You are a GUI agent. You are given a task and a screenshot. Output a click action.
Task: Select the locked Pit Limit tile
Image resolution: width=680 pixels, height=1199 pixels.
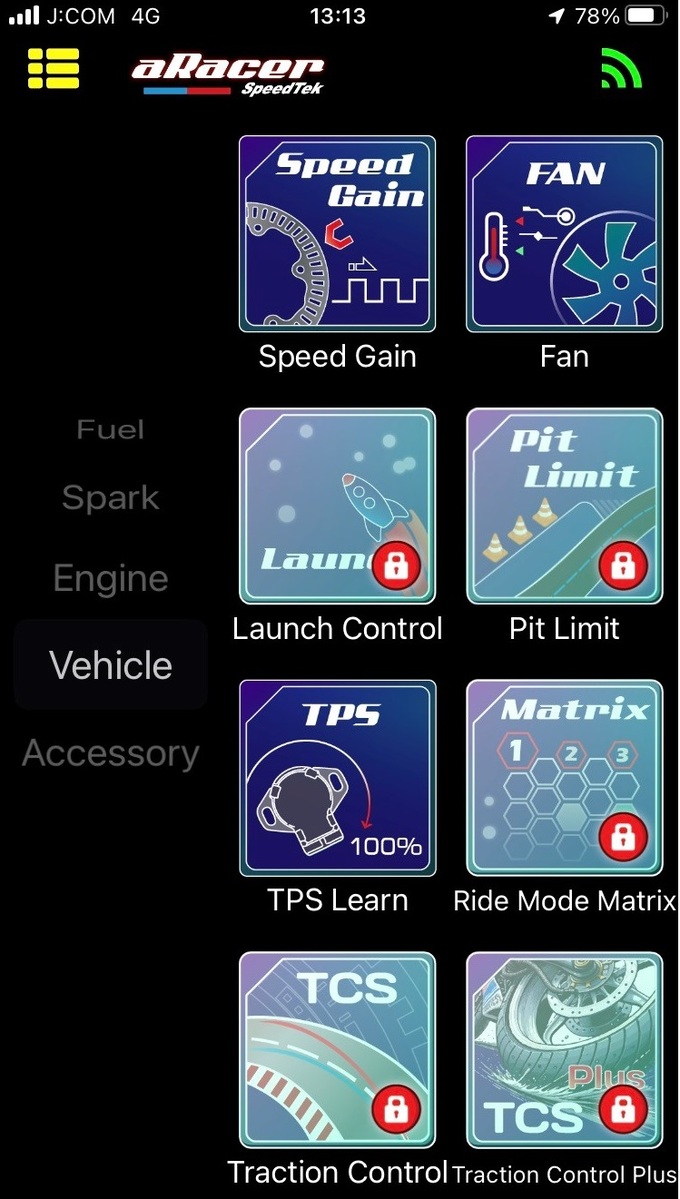[x=564, y=506]
